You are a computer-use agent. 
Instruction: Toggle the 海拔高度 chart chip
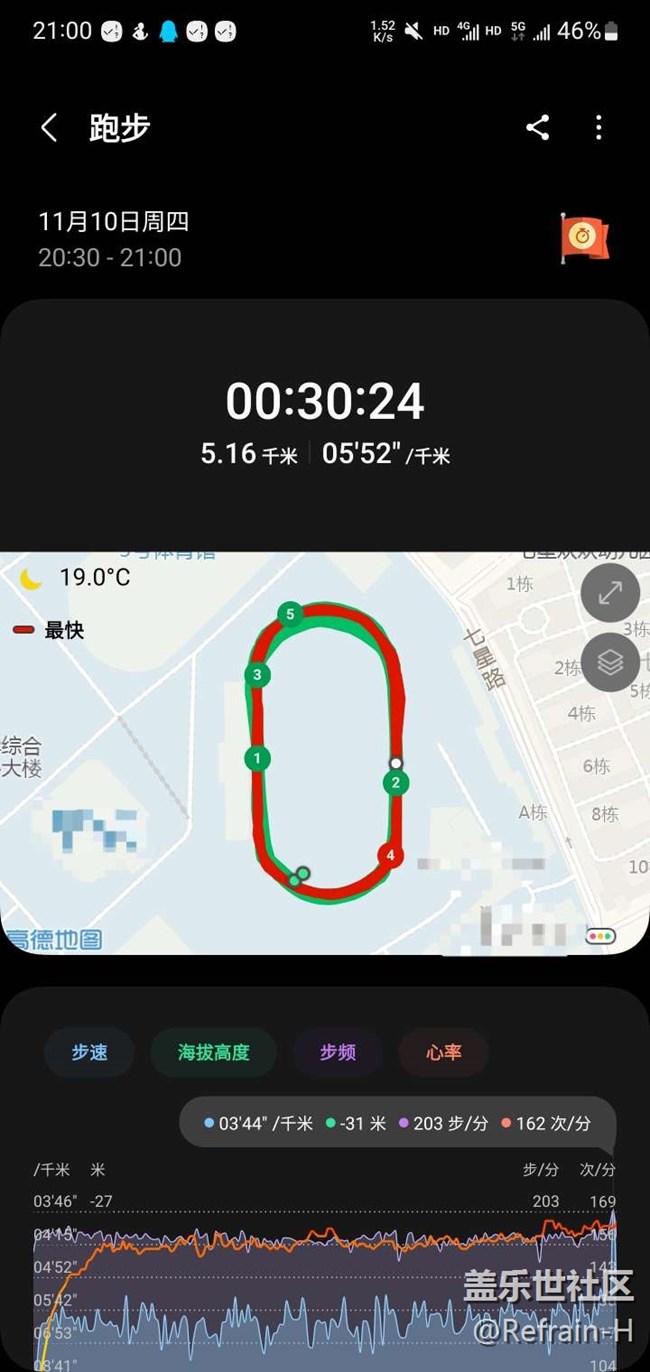[x=213, y=1052]
